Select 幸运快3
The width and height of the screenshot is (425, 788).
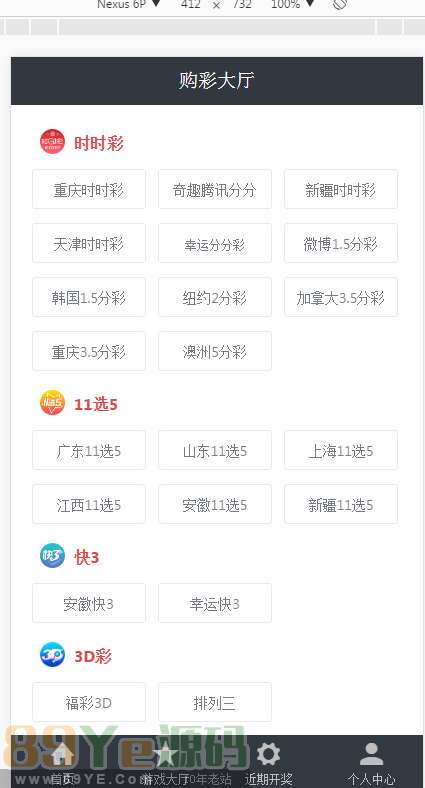tap(215, 603)
